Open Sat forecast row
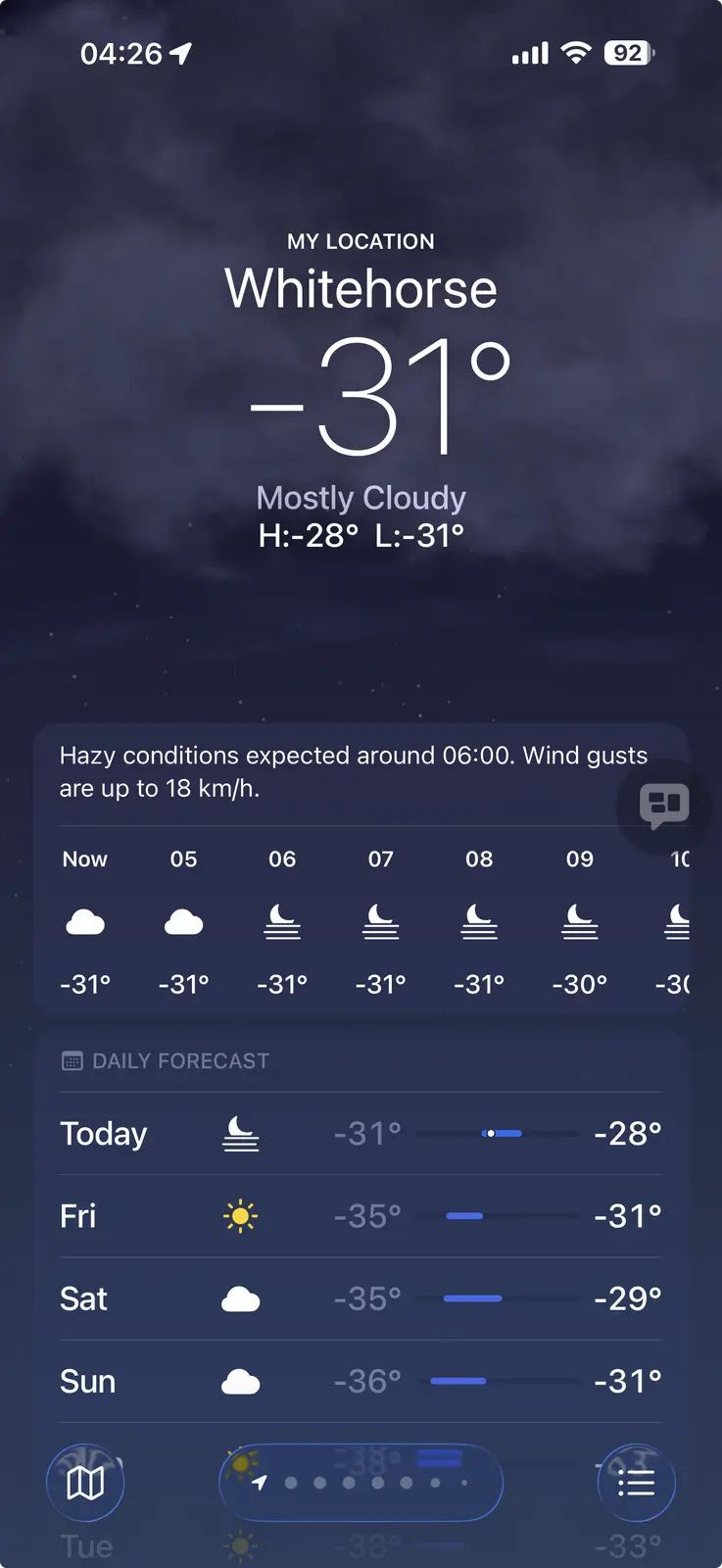This screenshot has height=1568, width=722. (361, 1298)
